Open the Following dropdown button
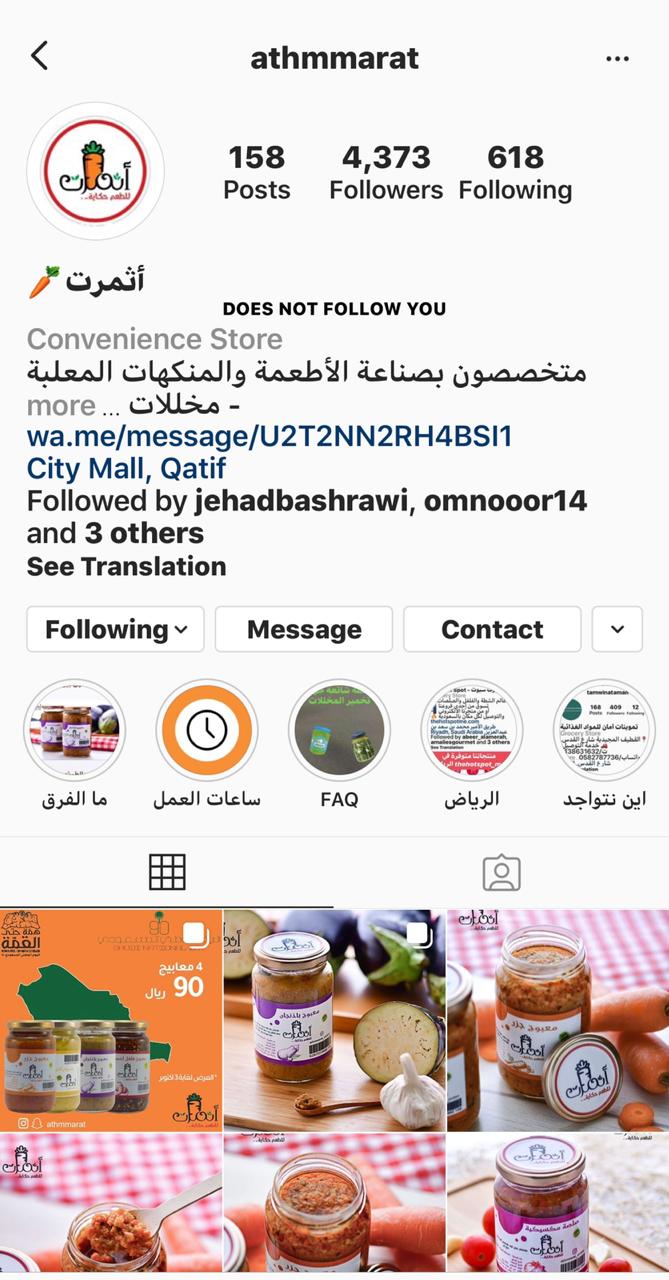 (x=115, y=629)
